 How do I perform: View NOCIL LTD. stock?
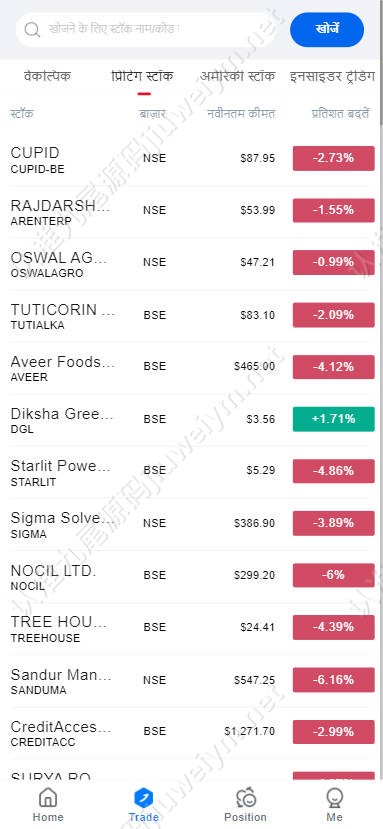192,576
